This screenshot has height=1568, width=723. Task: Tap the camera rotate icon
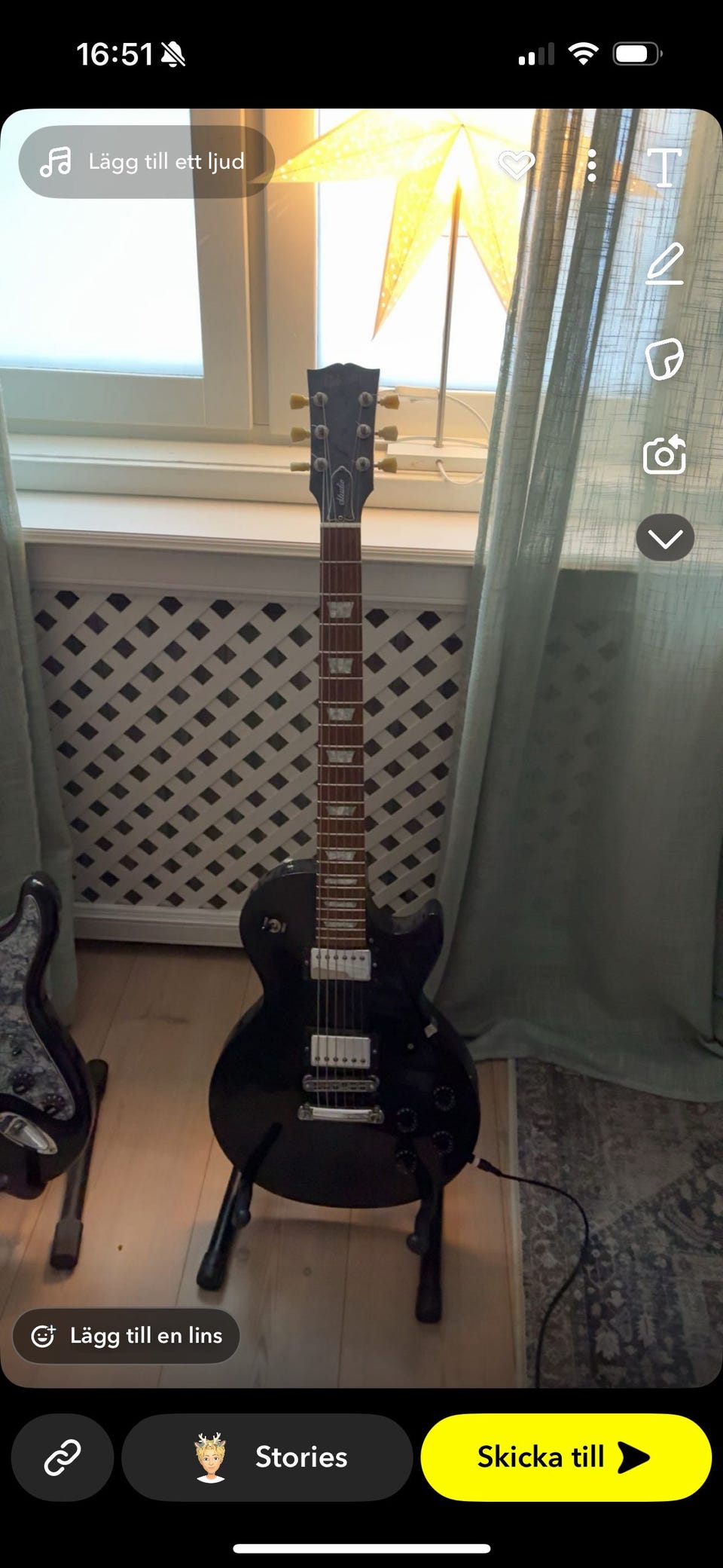[664, 454]
